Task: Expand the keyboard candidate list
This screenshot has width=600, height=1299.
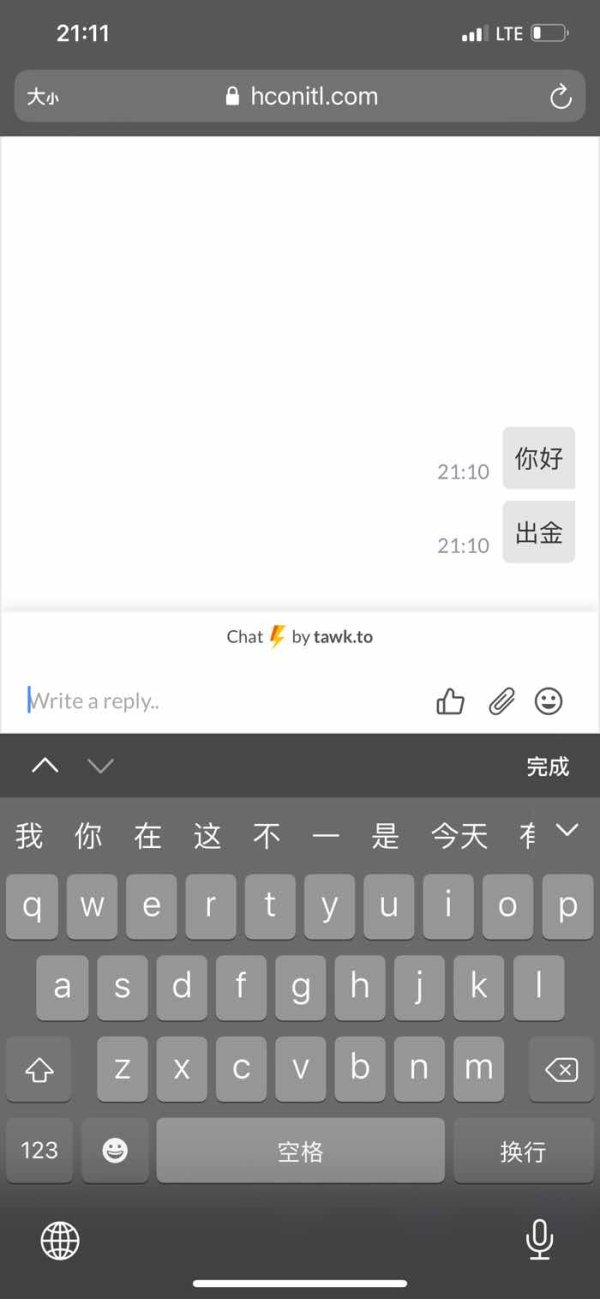Action: point(567,829)
